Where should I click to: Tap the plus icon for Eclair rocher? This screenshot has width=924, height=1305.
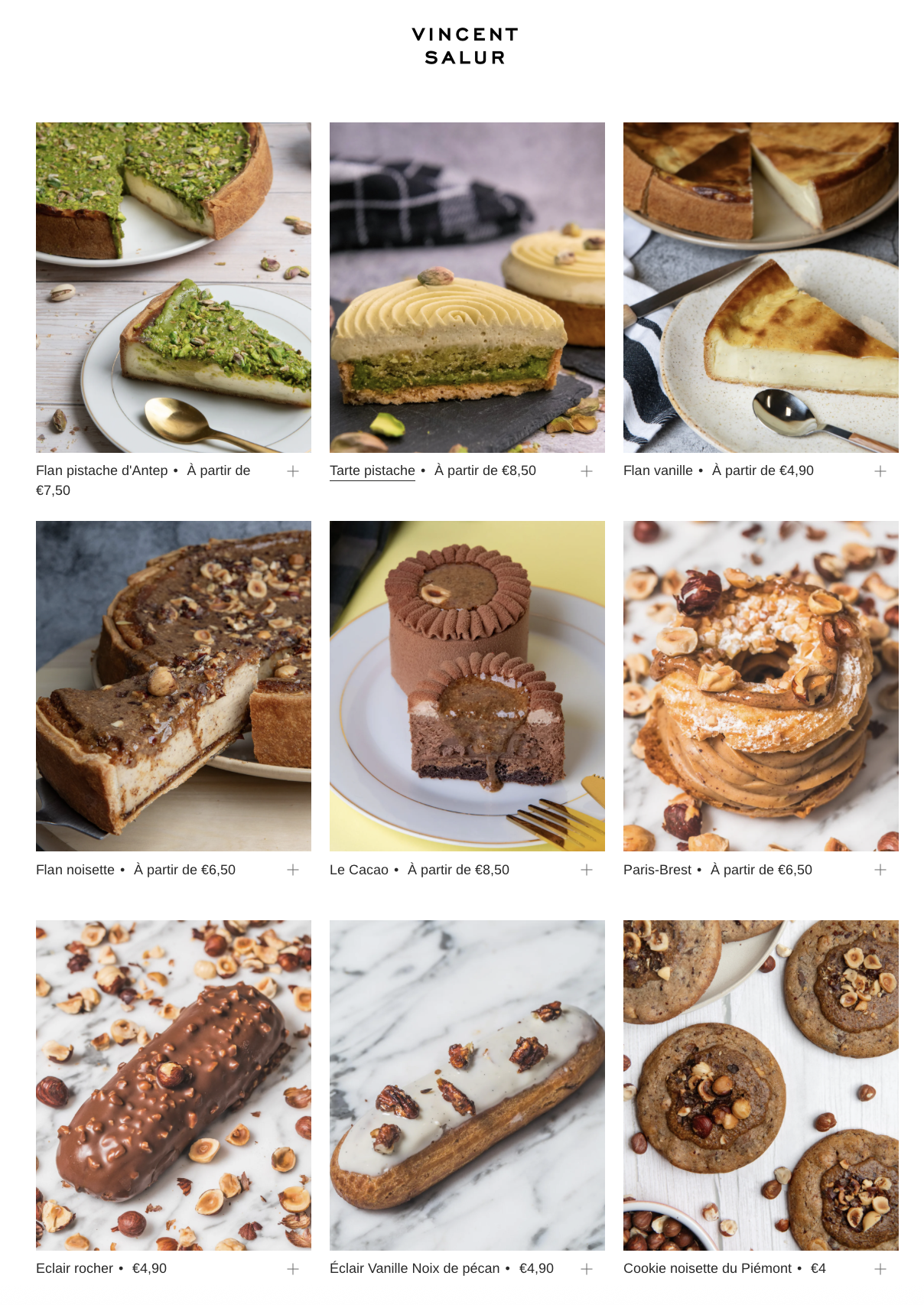(293, 1269)
